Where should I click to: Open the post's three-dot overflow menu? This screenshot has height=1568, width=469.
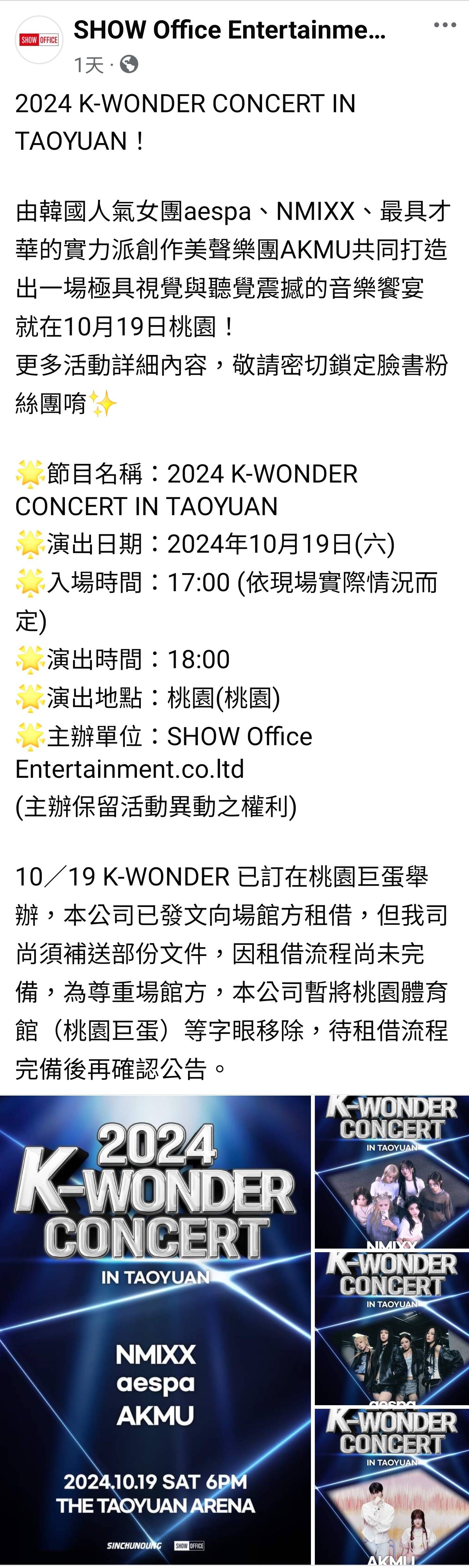coord(445,25)
